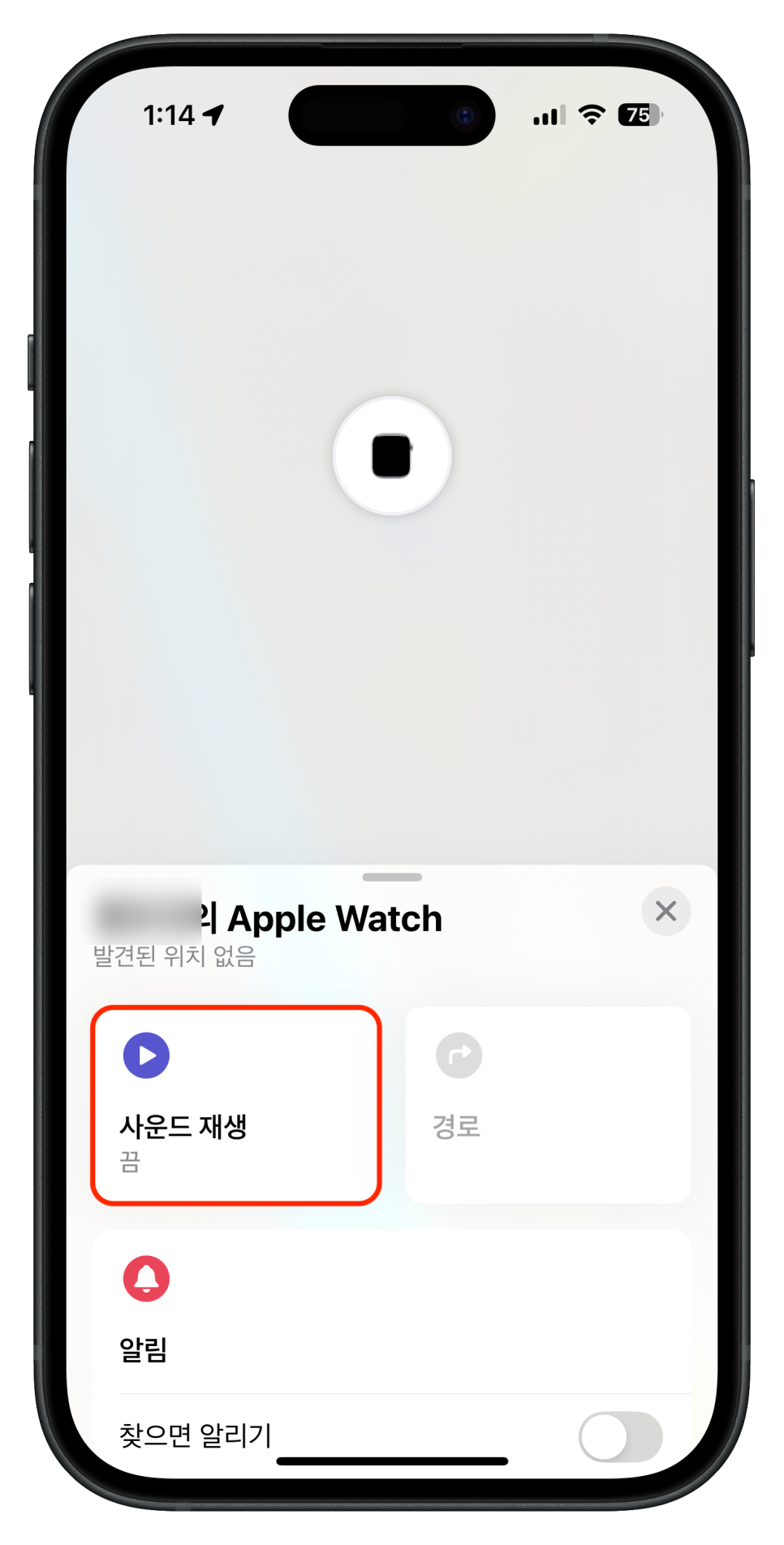The width and height of the screenshot is (784, 1545).
Task: Enable the 찾으면 알리기 switch
Action: [x=621, y=1436]
